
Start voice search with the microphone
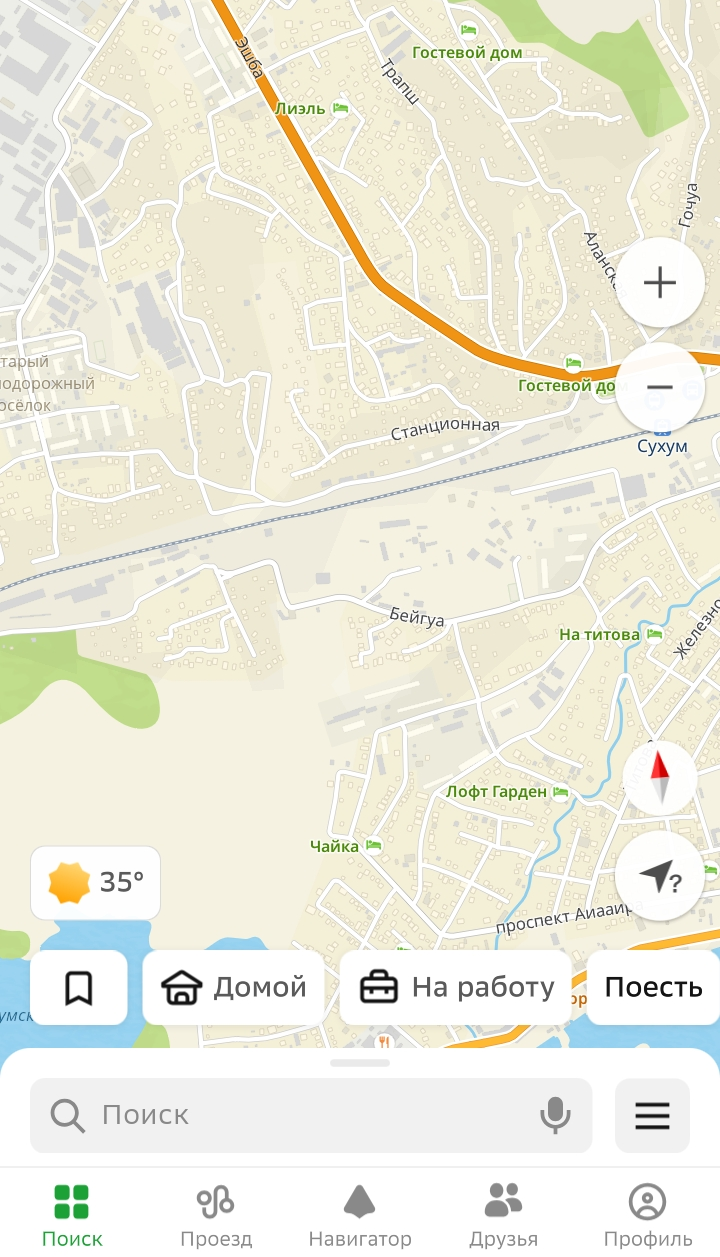tap(555, 1115)
